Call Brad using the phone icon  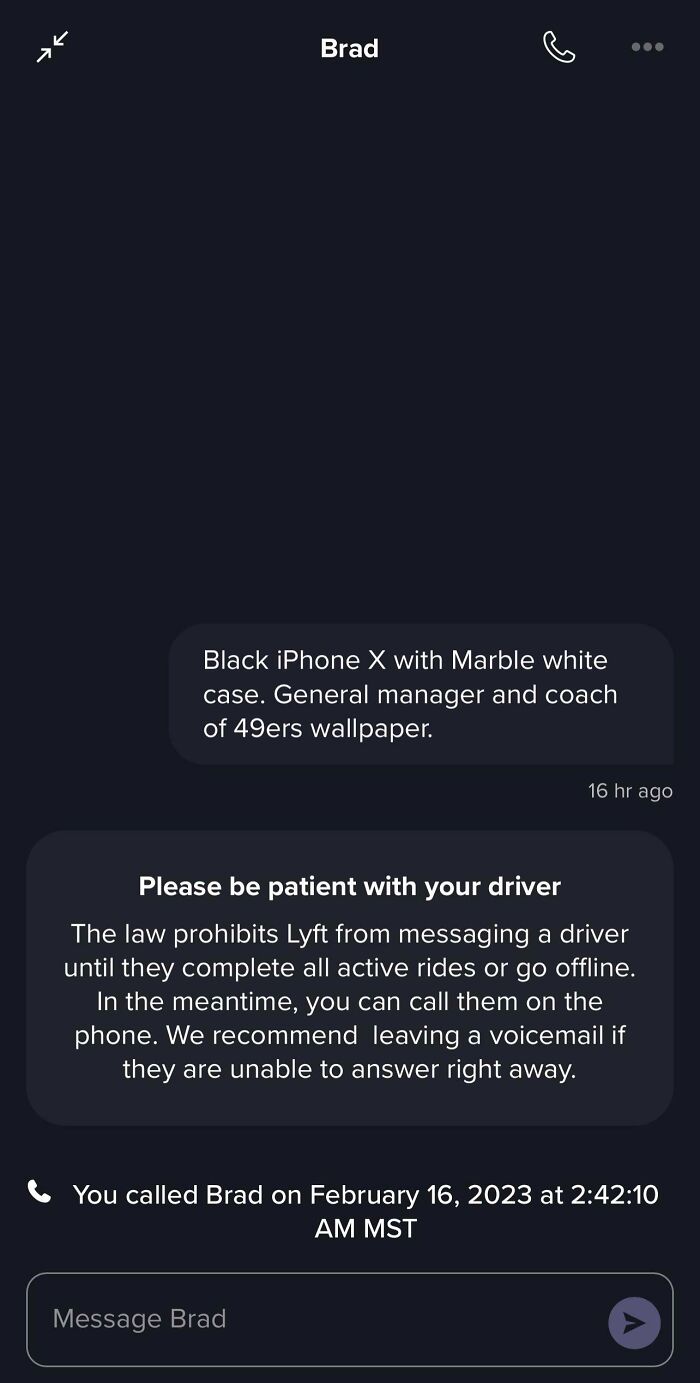tap(558, 47)
